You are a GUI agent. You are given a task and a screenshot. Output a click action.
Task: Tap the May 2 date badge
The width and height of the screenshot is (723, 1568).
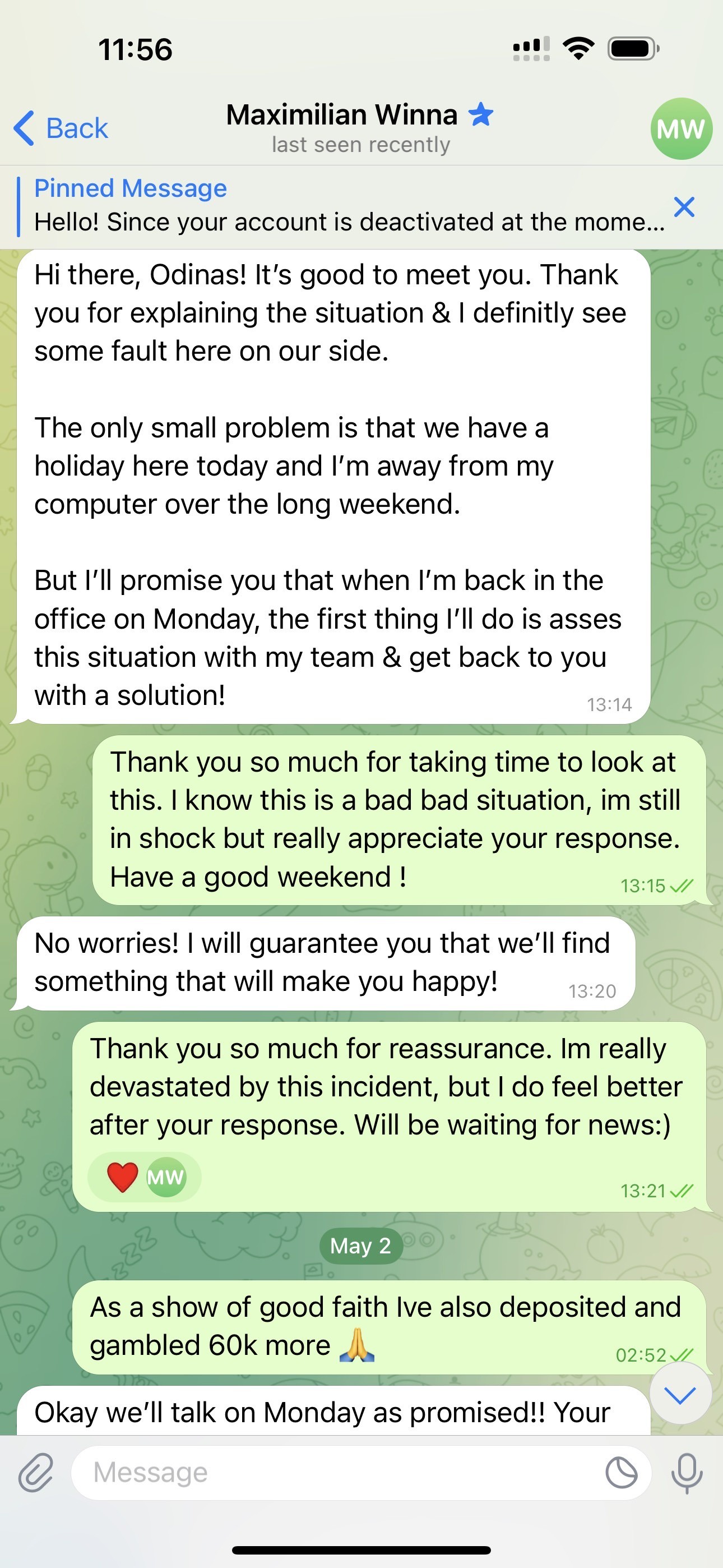(360, 1246)
